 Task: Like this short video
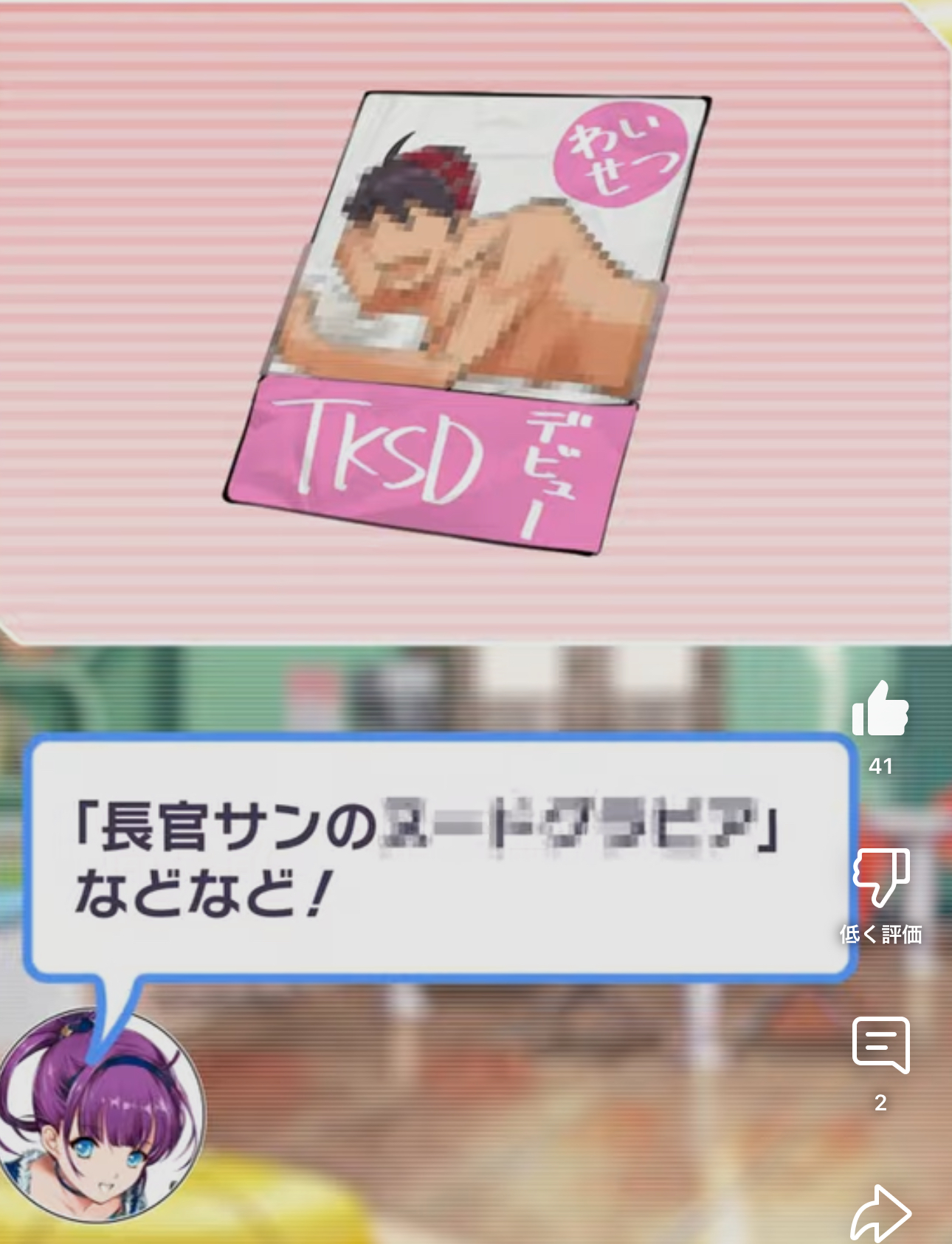pos(880,710)
